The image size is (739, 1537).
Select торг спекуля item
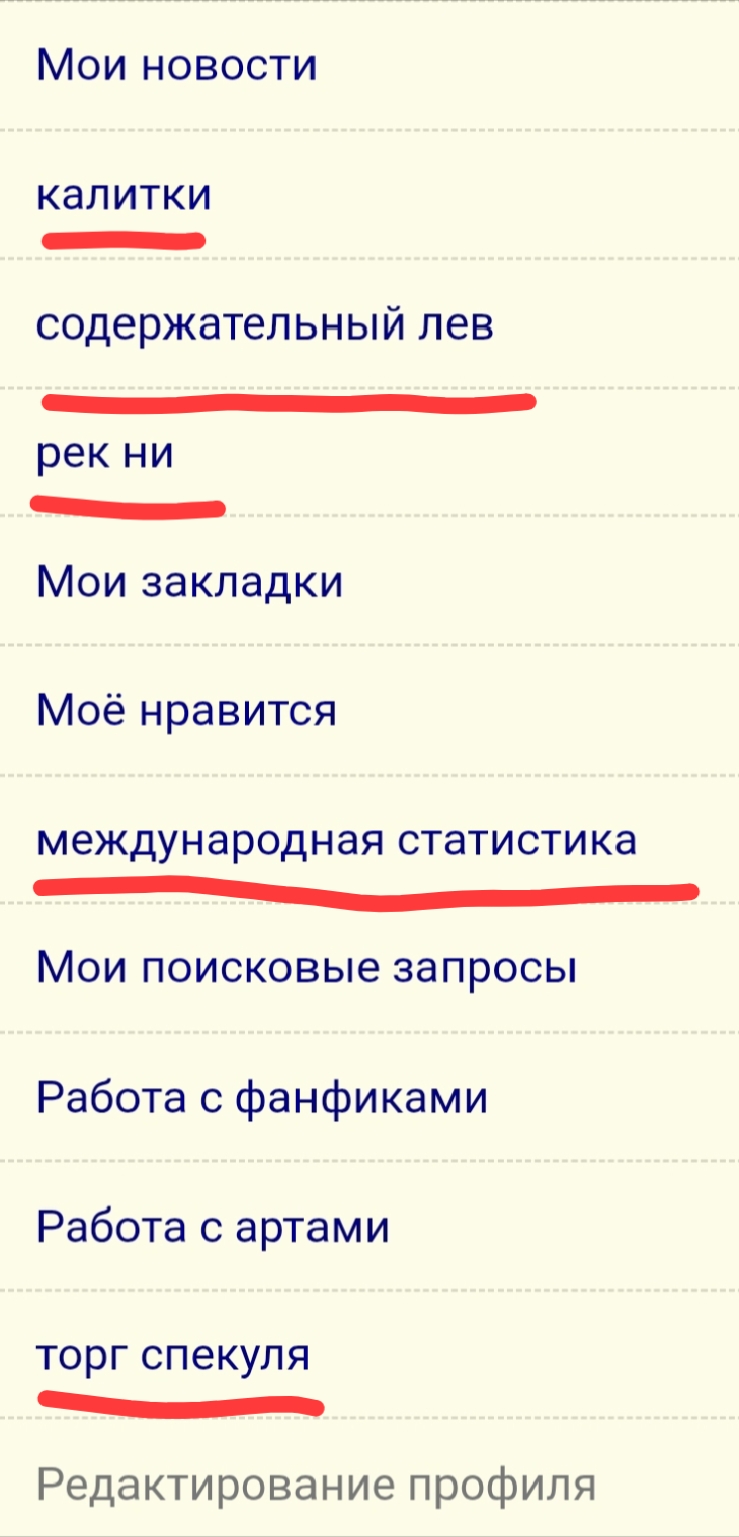(x=173, y=1356)
